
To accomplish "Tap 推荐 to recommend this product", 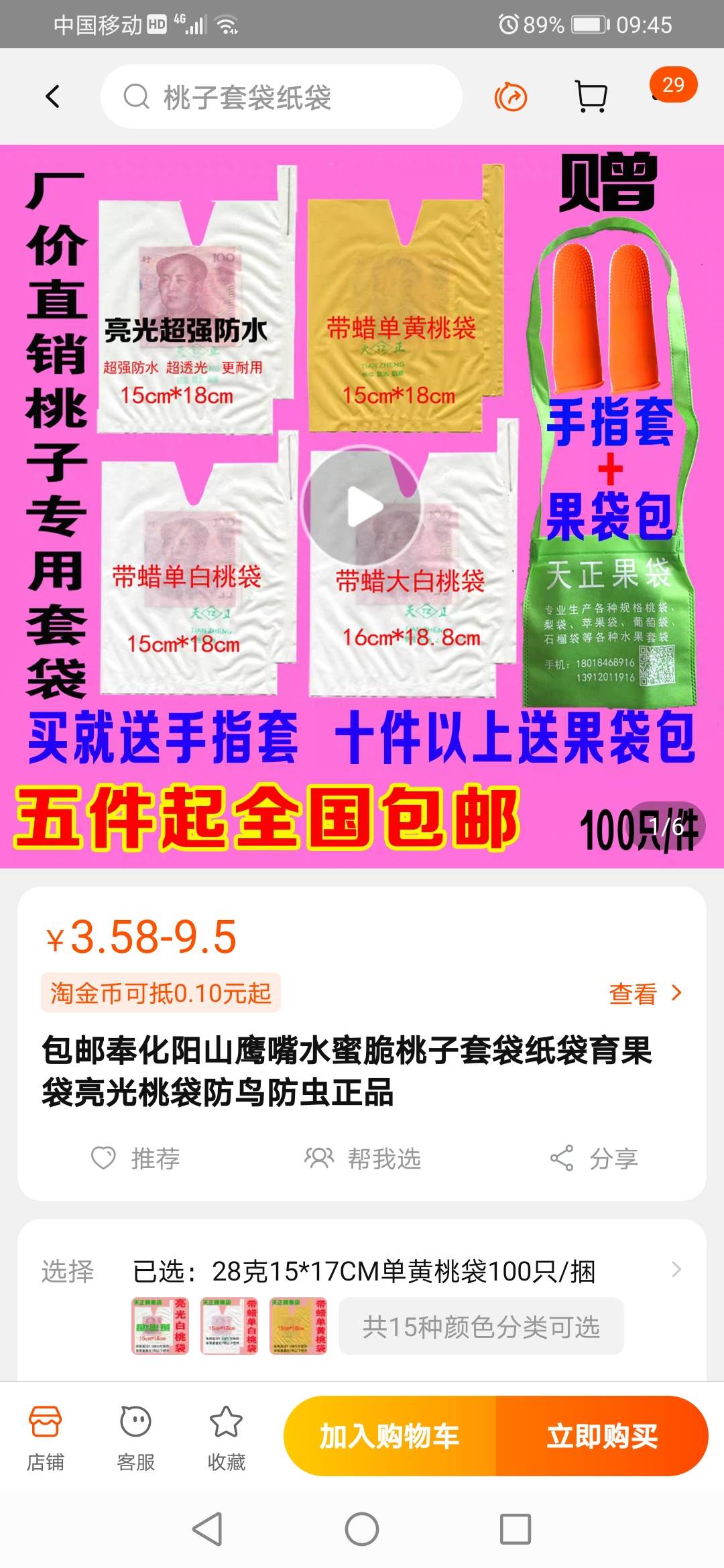I will 135,1158.
